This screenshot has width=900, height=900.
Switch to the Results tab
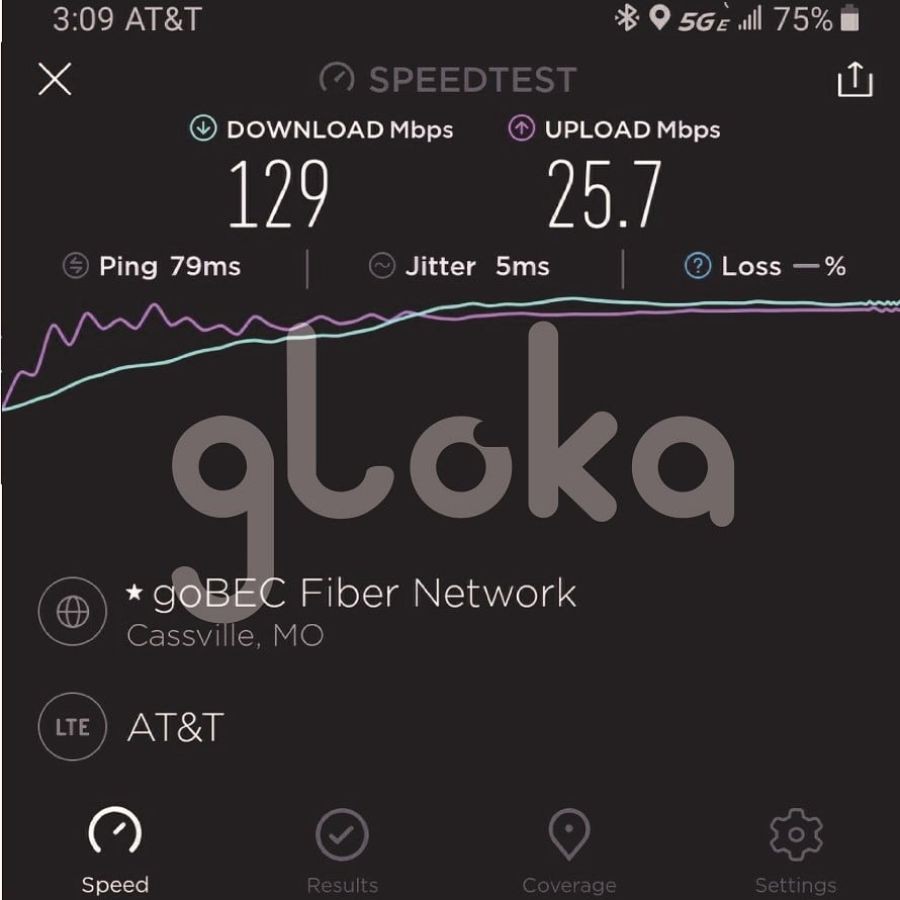342,850
